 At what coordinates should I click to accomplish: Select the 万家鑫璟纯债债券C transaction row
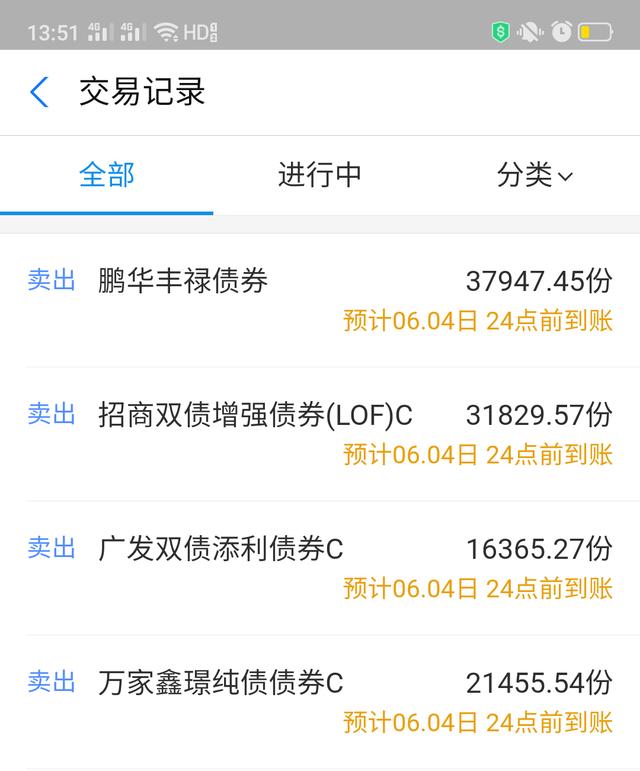click(320, 701)
